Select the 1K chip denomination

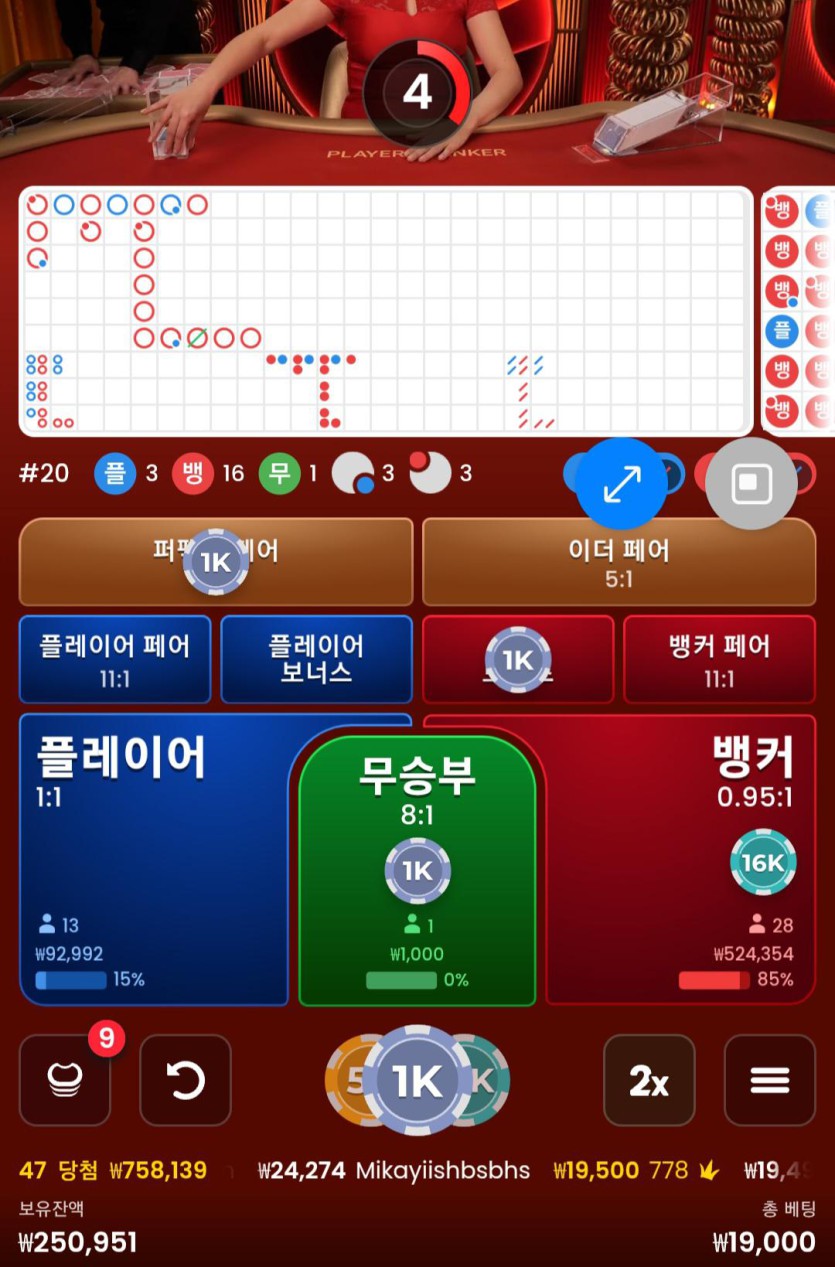pos(417,1080)
